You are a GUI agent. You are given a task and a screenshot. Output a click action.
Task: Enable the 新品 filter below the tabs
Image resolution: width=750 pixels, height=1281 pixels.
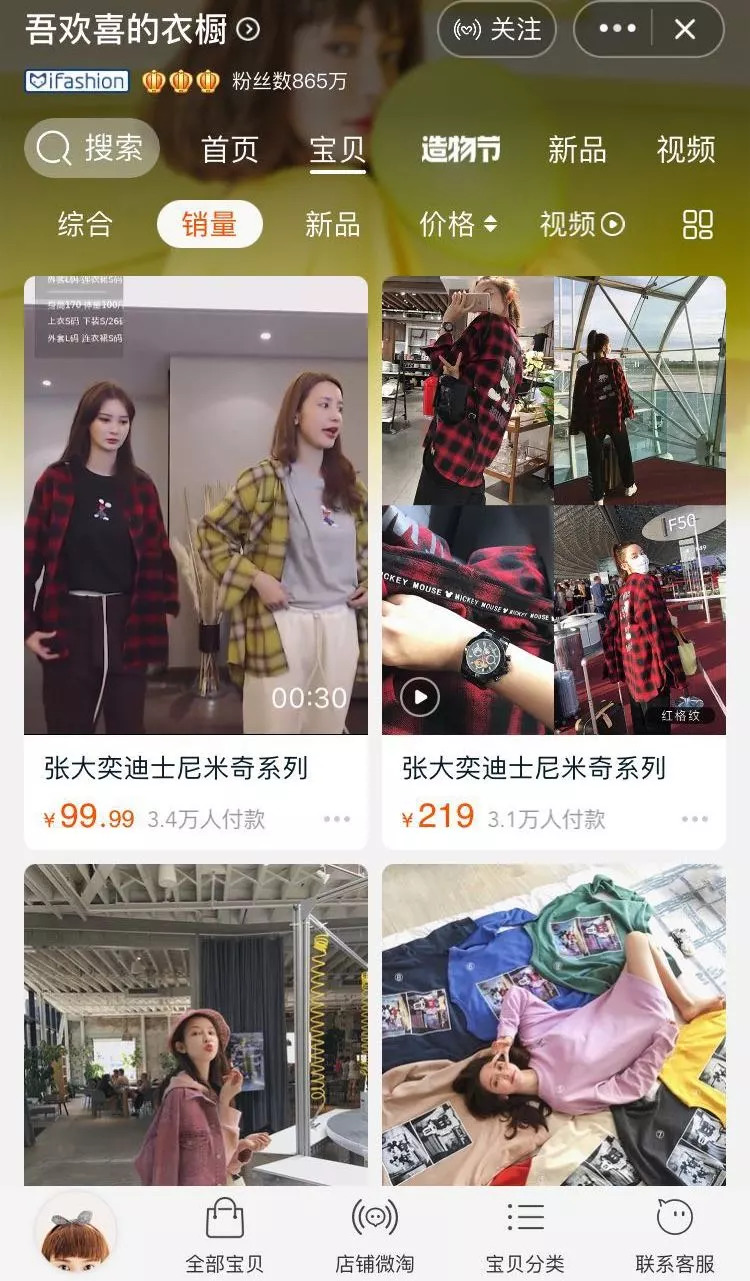tap(333, 227)
